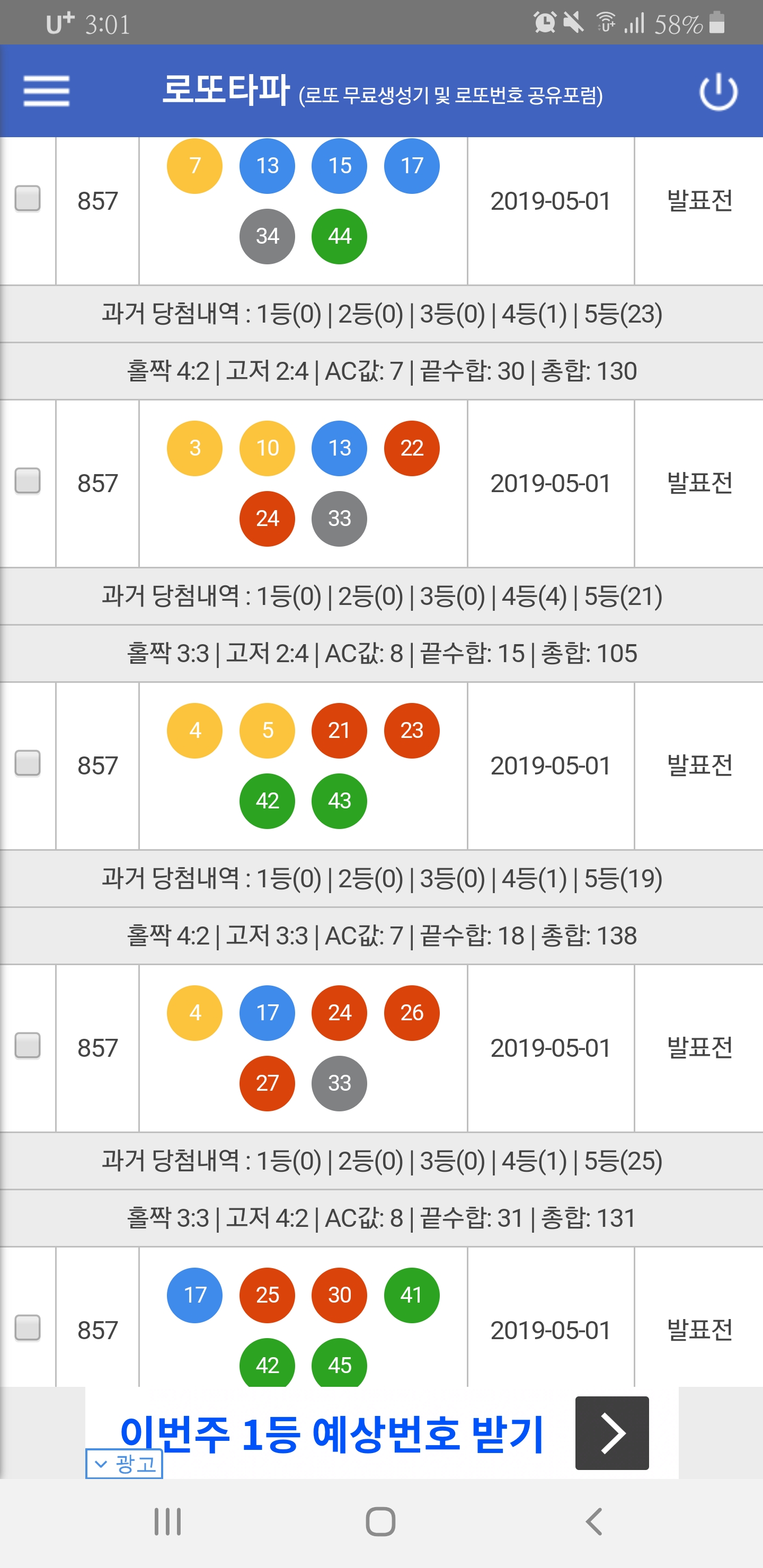
Task: Collapse the 광고 ad label
Action: click(x=124, y=1463)
